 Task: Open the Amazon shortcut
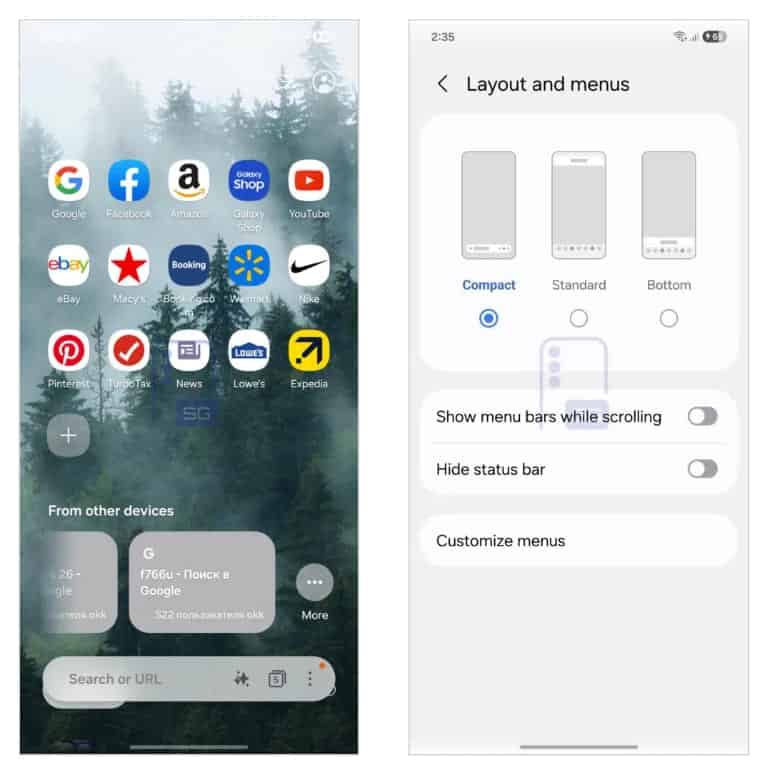[x=188, y=182]
